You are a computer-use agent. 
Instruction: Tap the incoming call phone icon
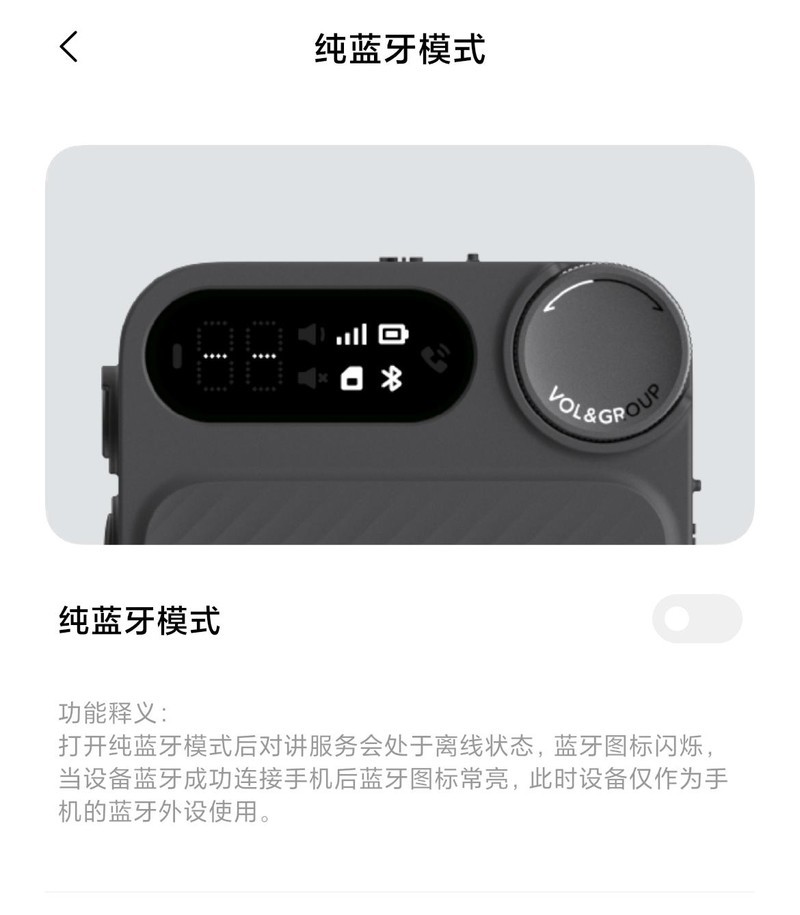437,359
